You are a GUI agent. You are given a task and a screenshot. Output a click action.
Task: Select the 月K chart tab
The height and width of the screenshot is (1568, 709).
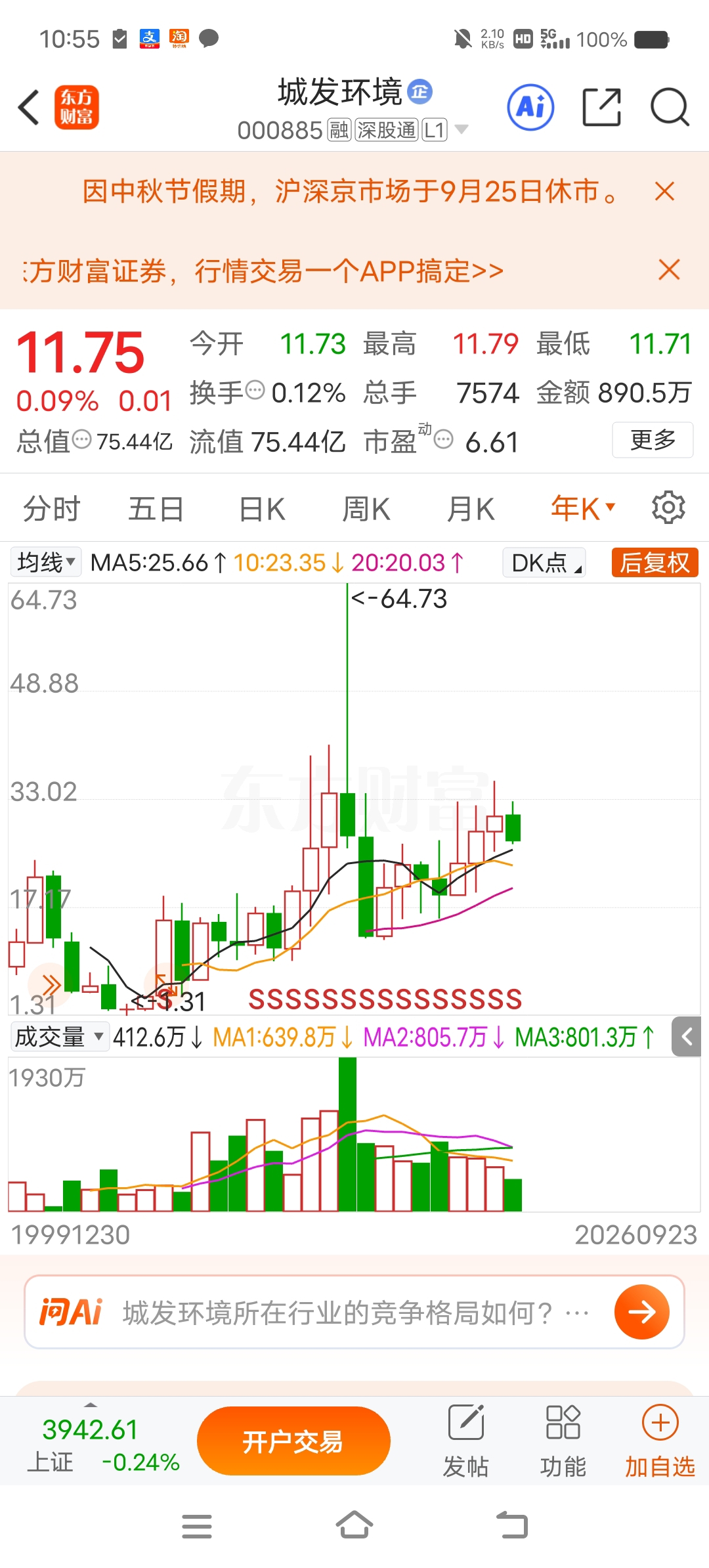tap(470, 509)
